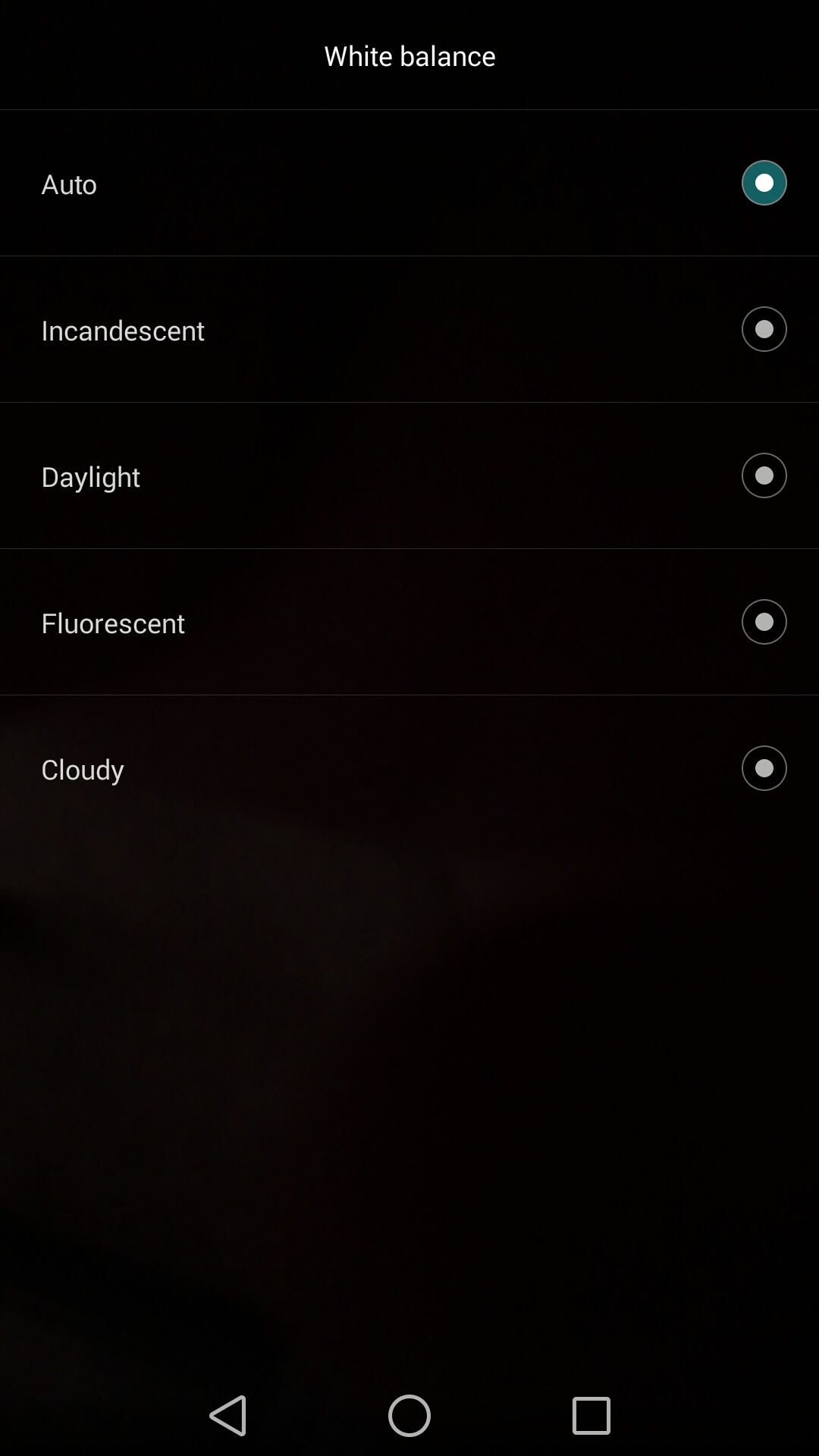Pick the Fluorescent setting
The height and width of the screenshot is (1456, 819).
409,622
